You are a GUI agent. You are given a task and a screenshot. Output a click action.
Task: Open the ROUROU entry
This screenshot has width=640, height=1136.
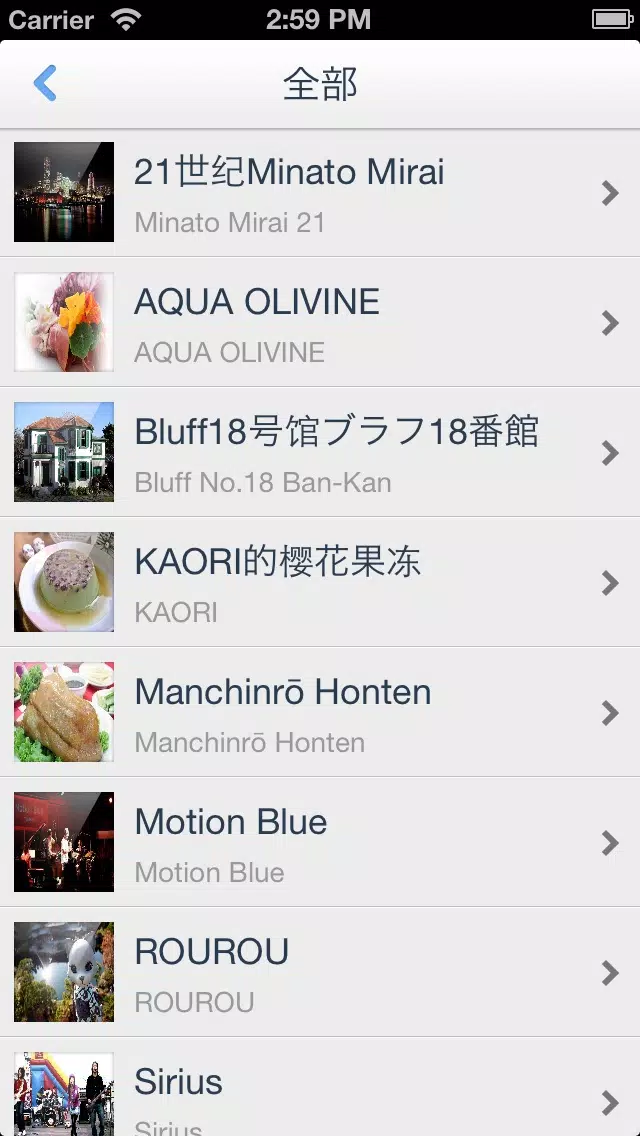pyautogui.click(x=320, y=972)
